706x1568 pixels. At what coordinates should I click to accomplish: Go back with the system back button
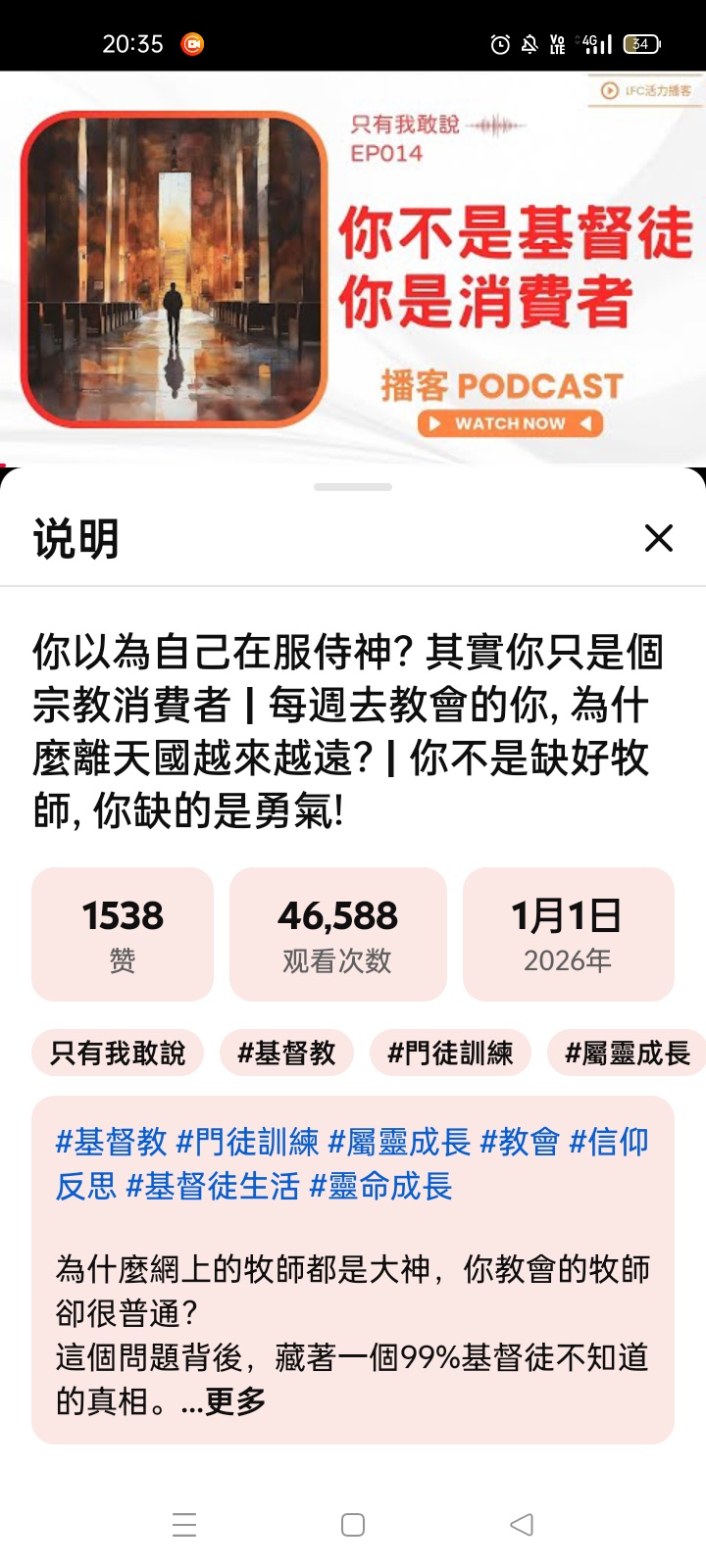[x=522, y=1524]
